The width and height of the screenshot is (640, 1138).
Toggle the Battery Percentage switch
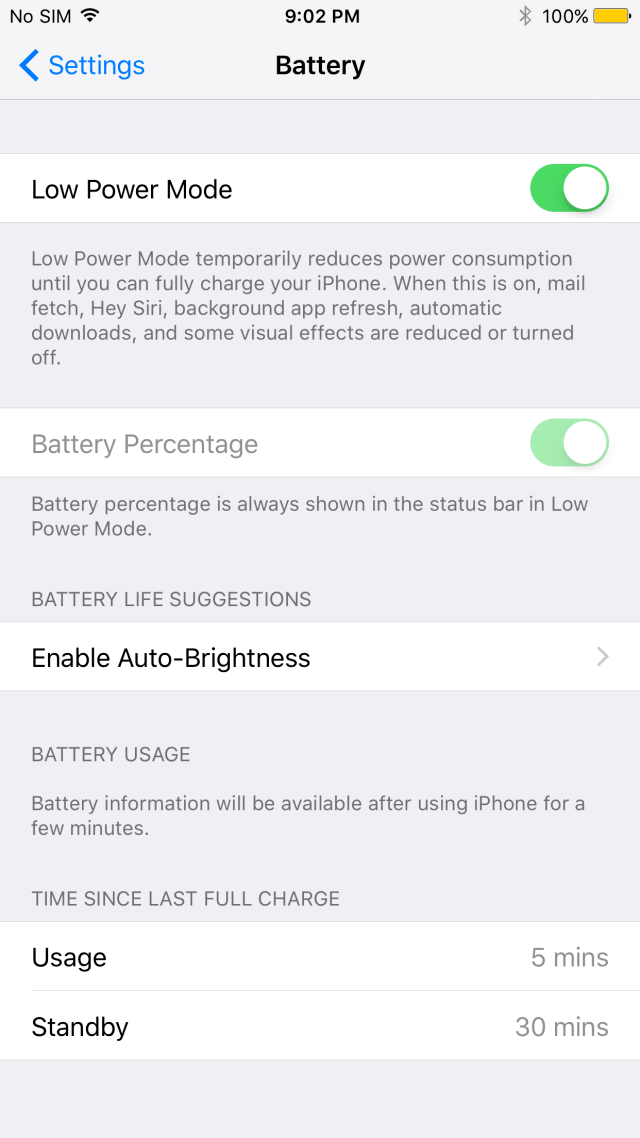tap(569, 443)
